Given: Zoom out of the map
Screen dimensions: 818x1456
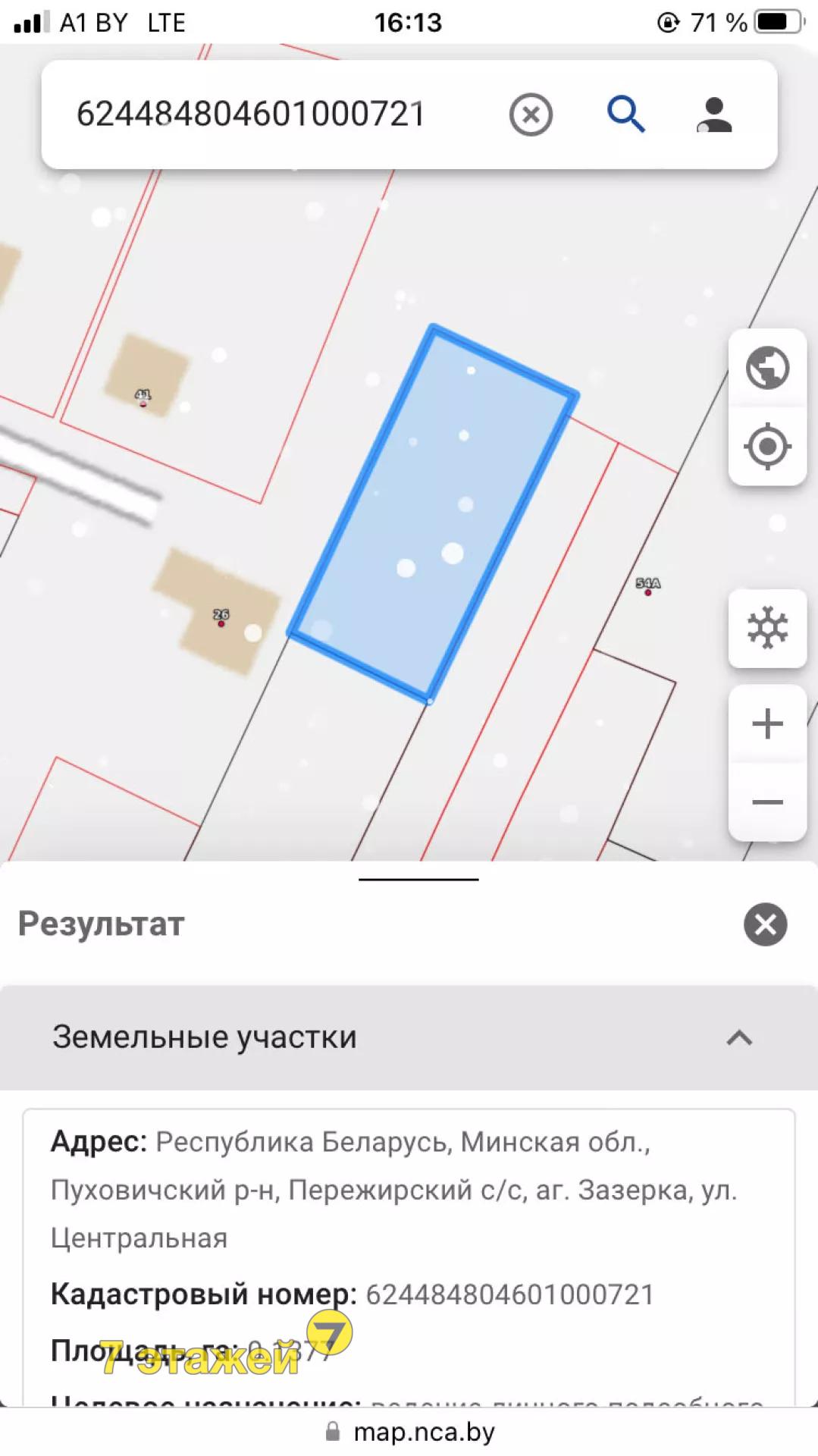Looking at the screenshot, I should click(767, 802).
